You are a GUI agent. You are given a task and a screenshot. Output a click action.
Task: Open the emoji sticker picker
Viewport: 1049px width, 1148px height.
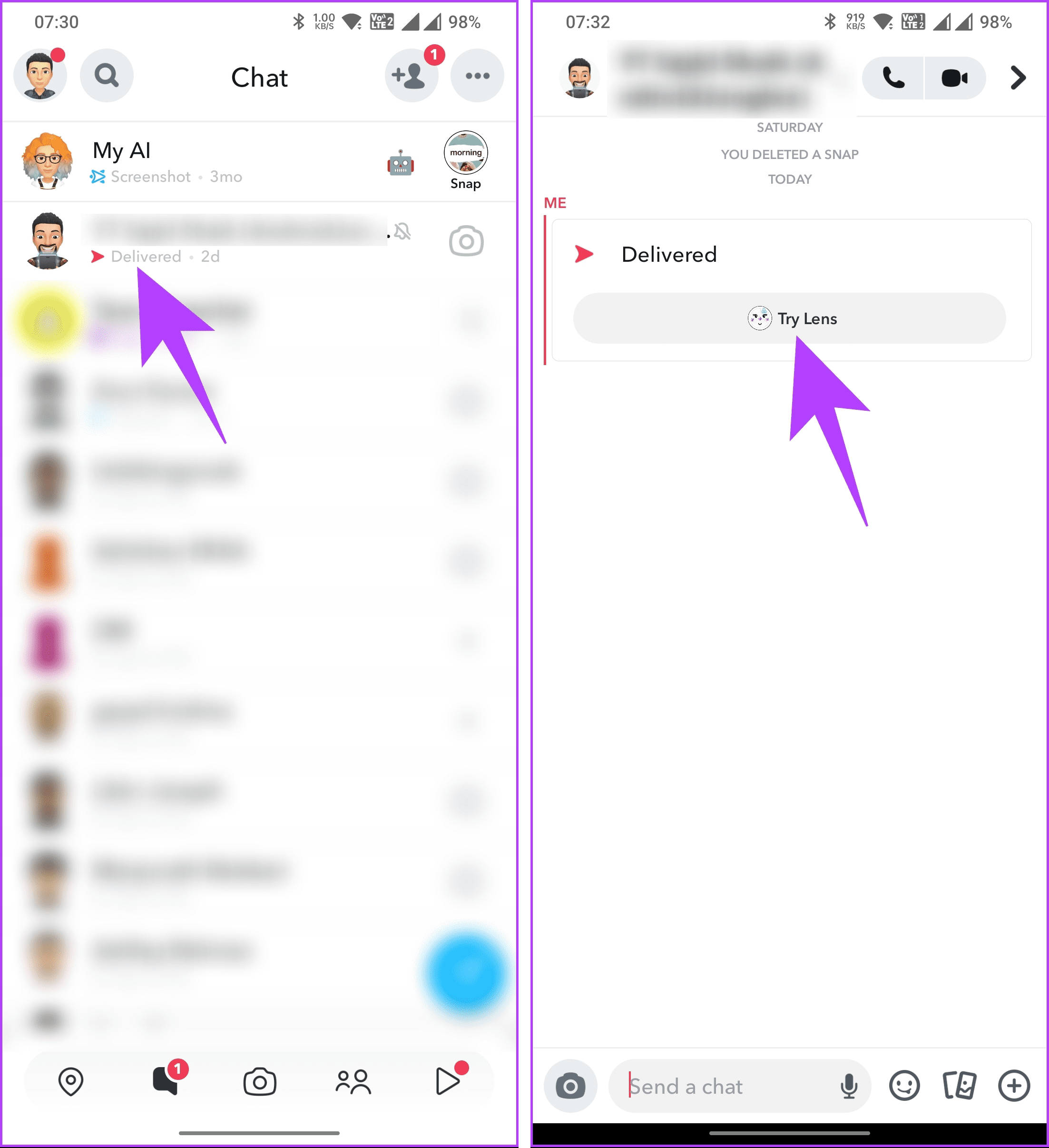click(904, 1085)
